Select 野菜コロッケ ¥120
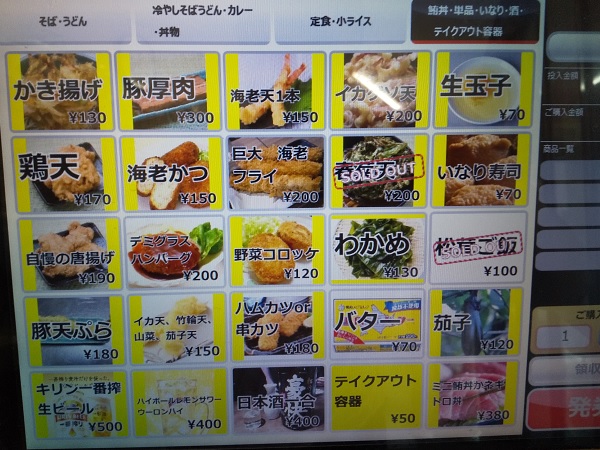The height and width of the screenshot is (450, 600). pyautogui.click(x=276, y=250)
